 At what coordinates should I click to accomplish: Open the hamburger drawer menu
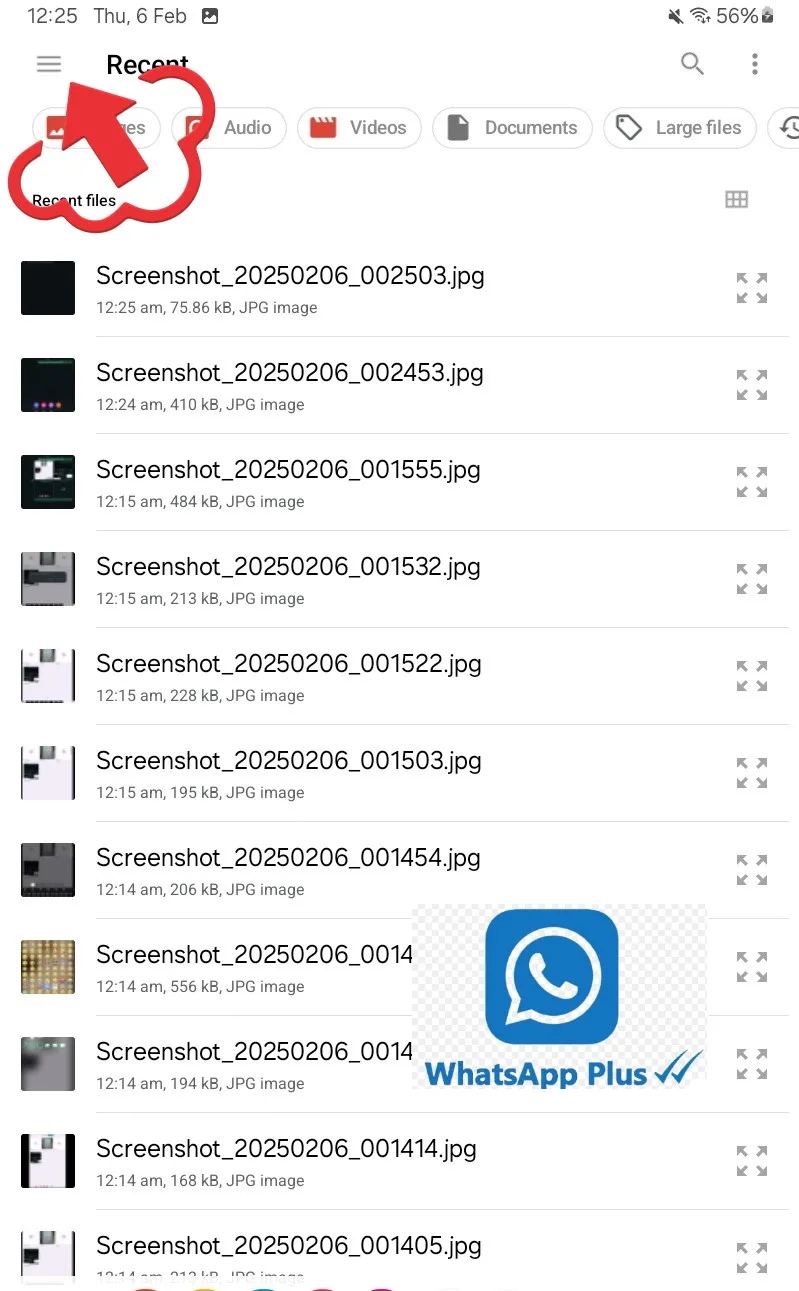pos(49,64)
